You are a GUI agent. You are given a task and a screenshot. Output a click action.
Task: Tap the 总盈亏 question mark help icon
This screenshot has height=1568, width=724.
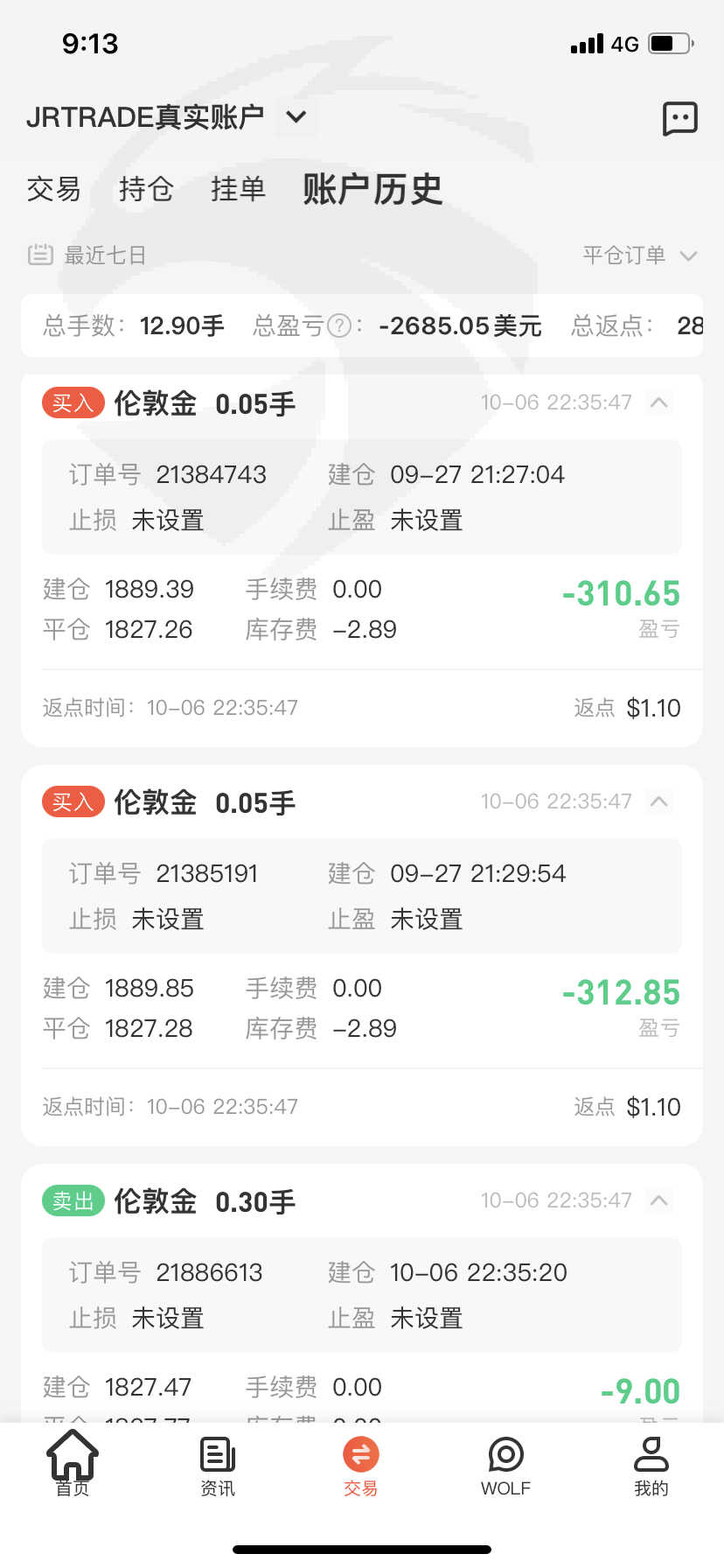[x=339, y=326]
